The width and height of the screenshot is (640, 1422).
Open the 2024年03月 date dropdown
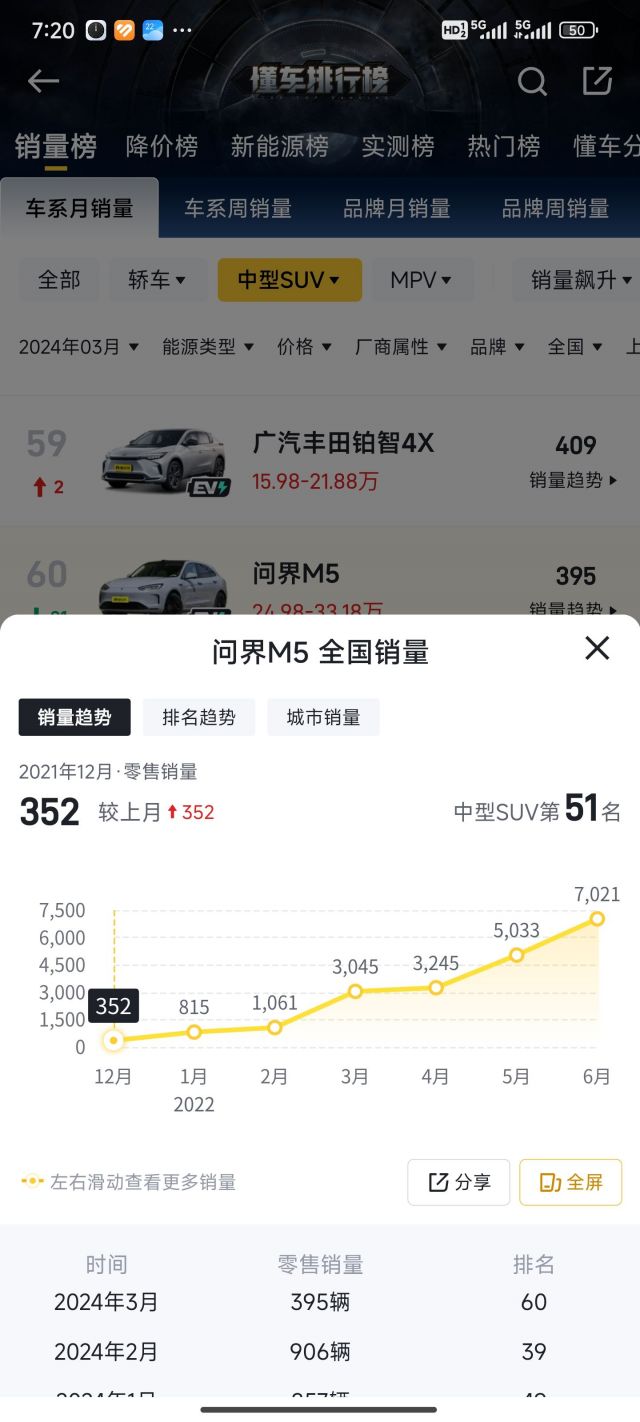(78, 347)
